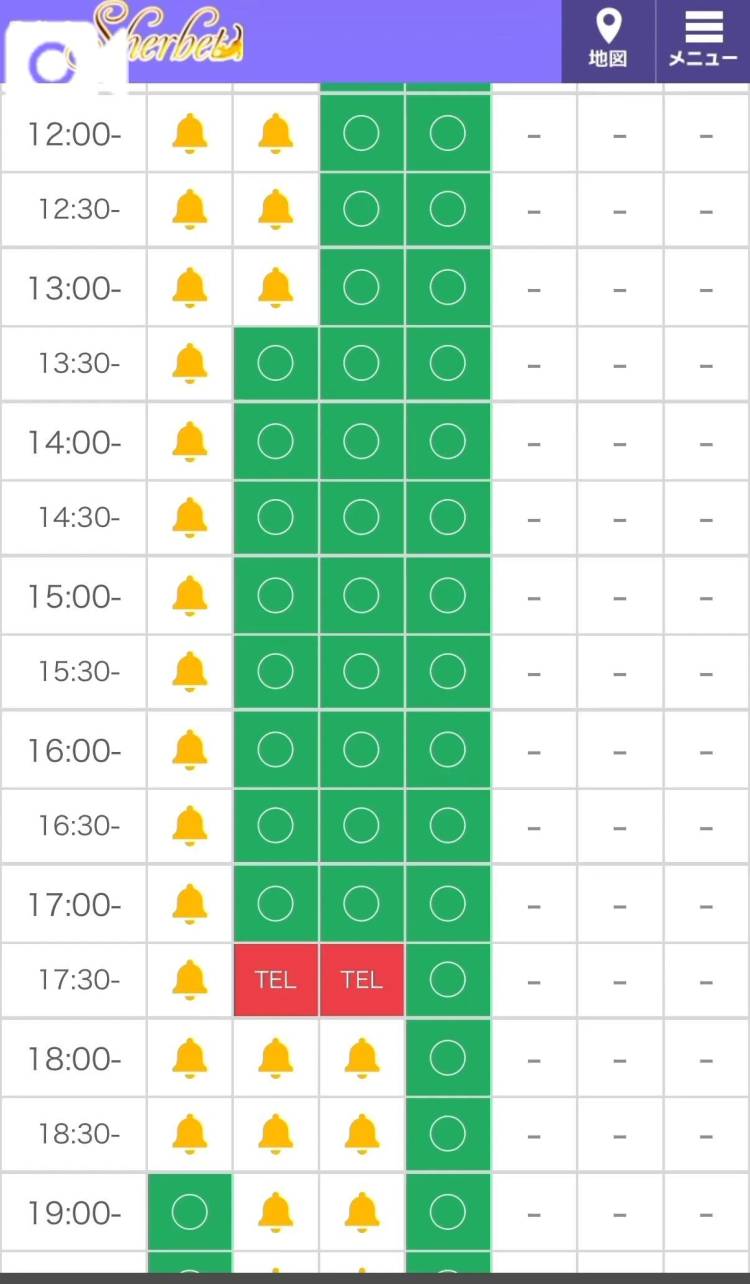
Task: Book the green circle slot at 18:30
Action: pyautogui.click(x=447, y=1134)
